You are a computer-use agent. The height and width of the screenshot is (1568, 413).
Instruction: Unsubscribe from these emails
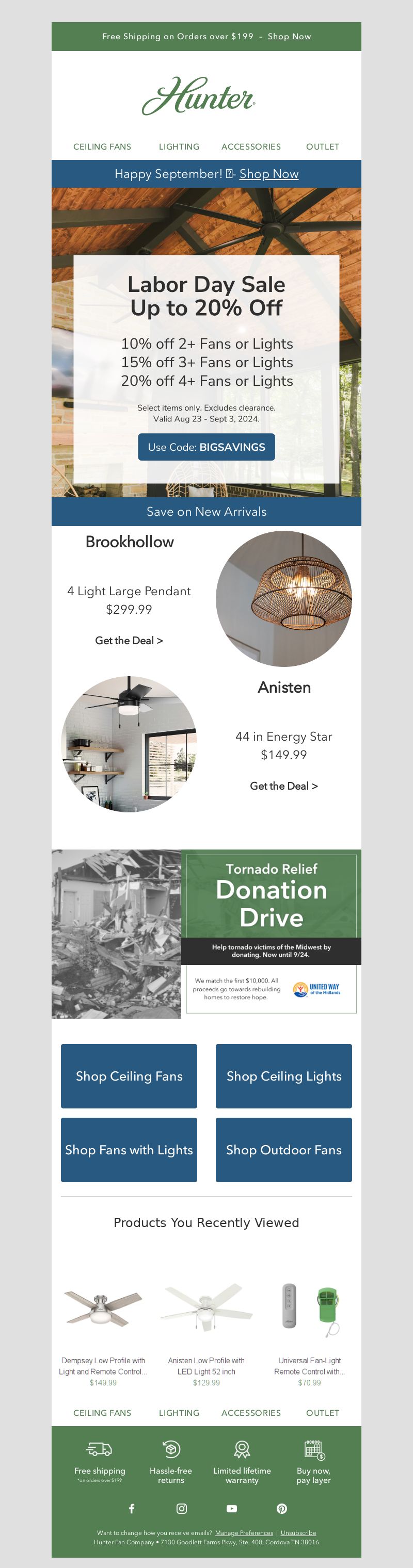[x=298, y=1533]
